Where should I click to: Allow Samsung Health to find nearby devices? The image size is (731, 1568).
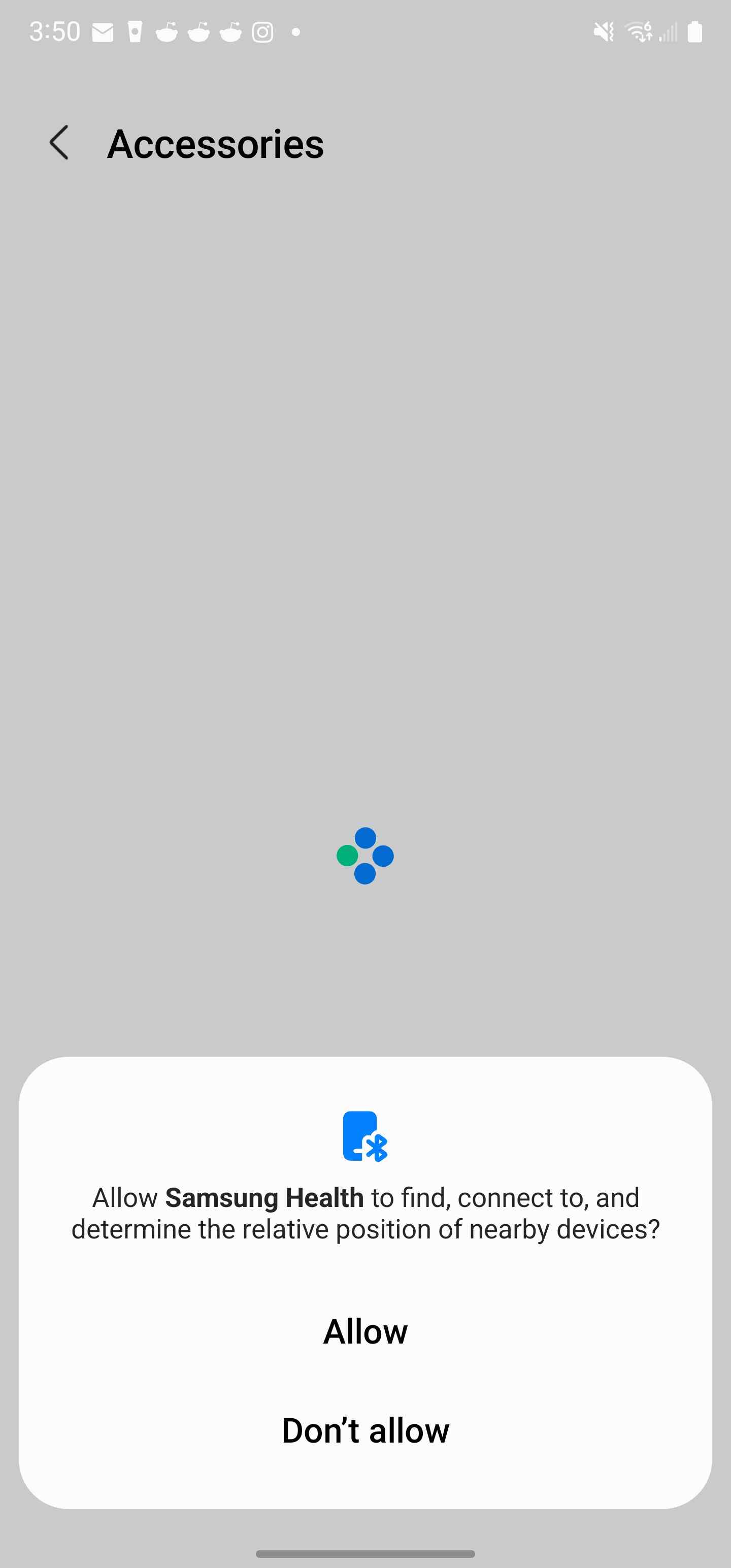(x=365, y=1331)
